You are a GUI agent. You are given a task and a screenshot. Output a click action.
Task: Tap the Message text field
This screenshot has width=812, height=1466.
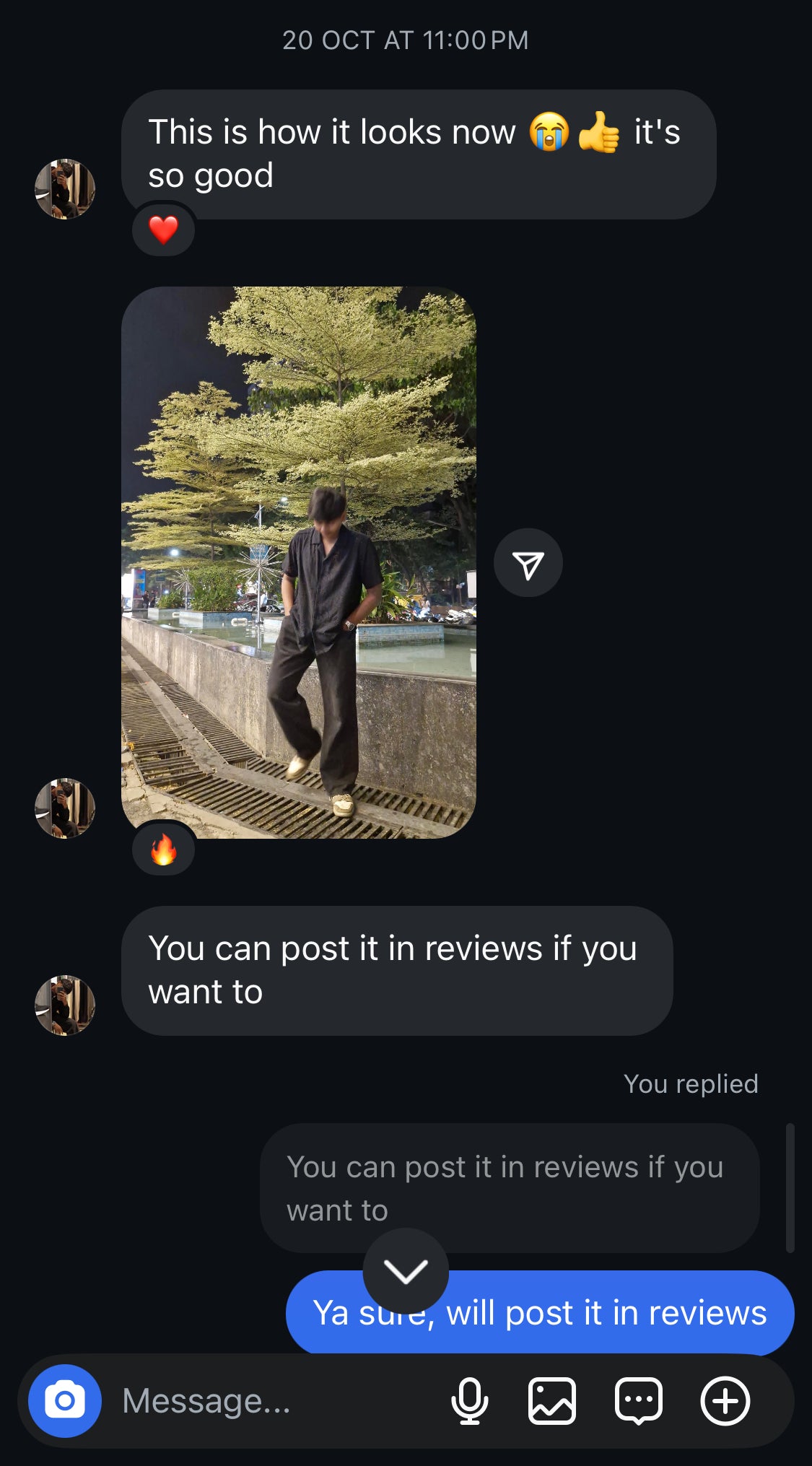274,1400
